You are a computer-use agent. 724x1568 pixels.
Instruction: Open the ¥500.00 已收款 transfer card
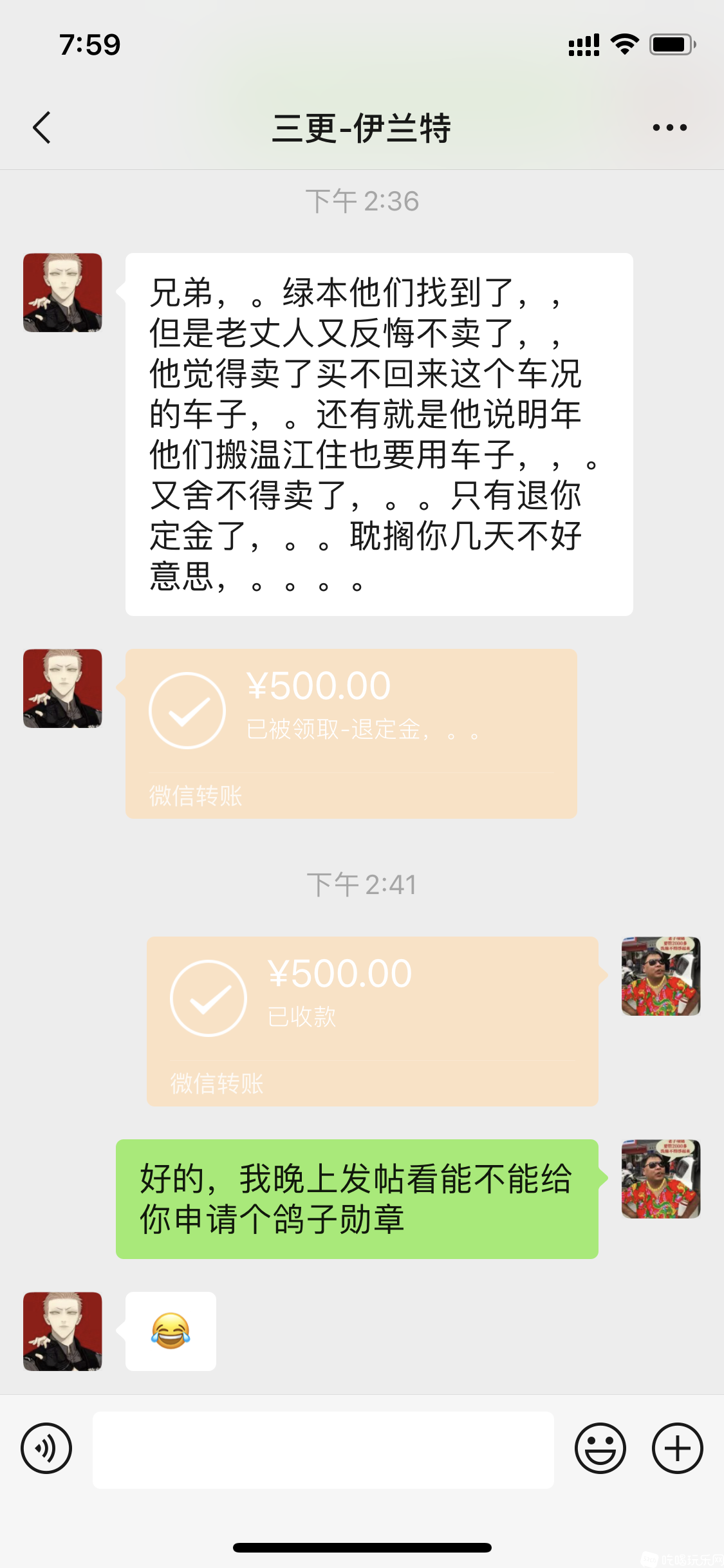point(372,1020)
